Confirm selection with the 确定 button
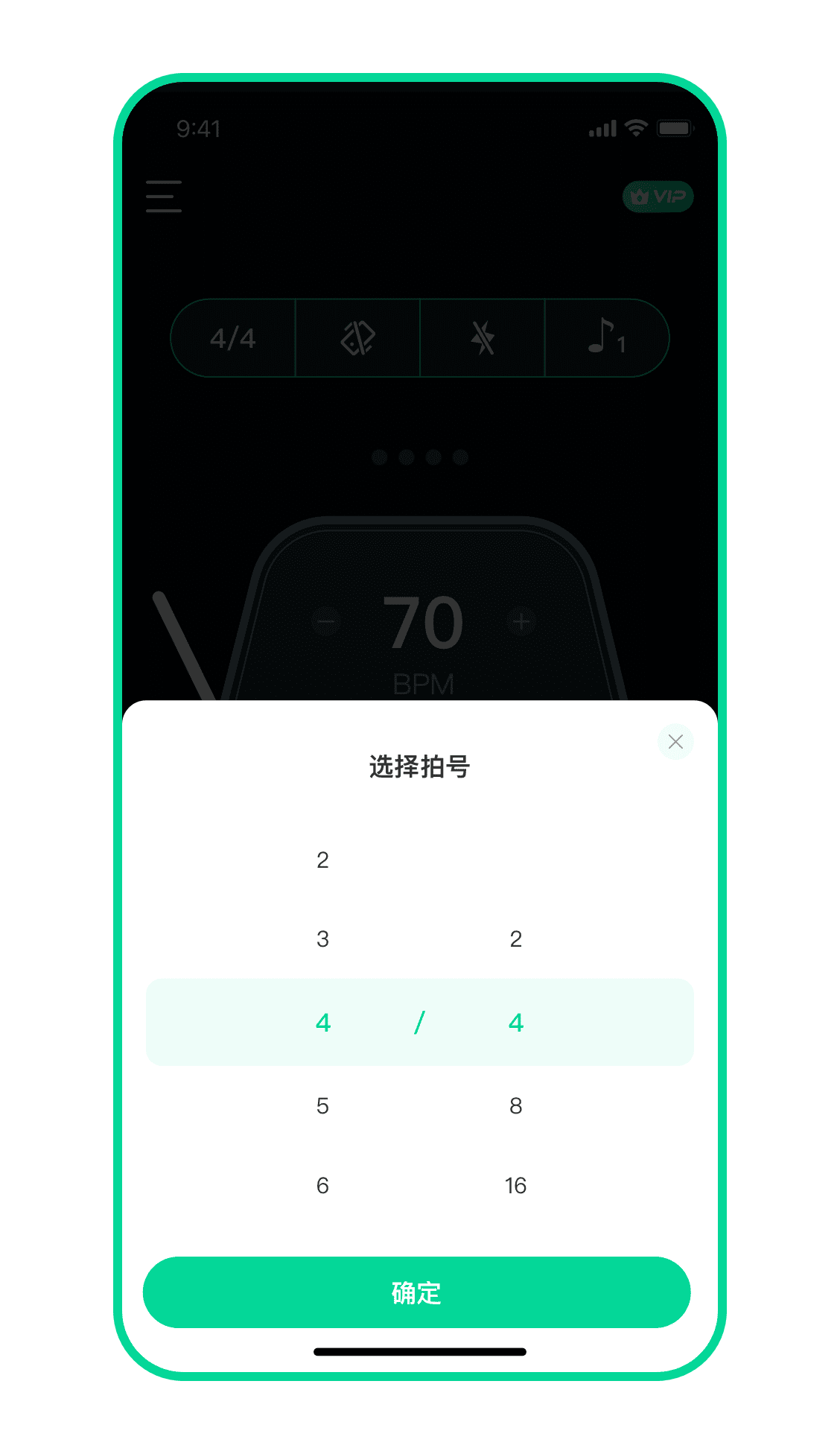The height and width of the screenshot is (1454, 840). point(417,1292)
